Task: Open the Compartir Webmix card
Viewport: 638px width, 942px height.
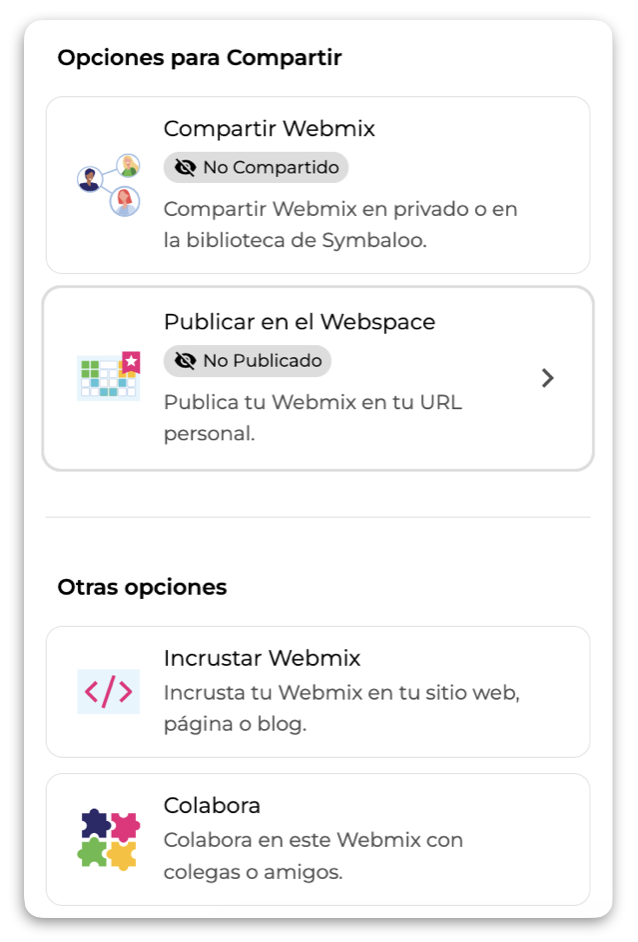Action: tap(318, 185)
